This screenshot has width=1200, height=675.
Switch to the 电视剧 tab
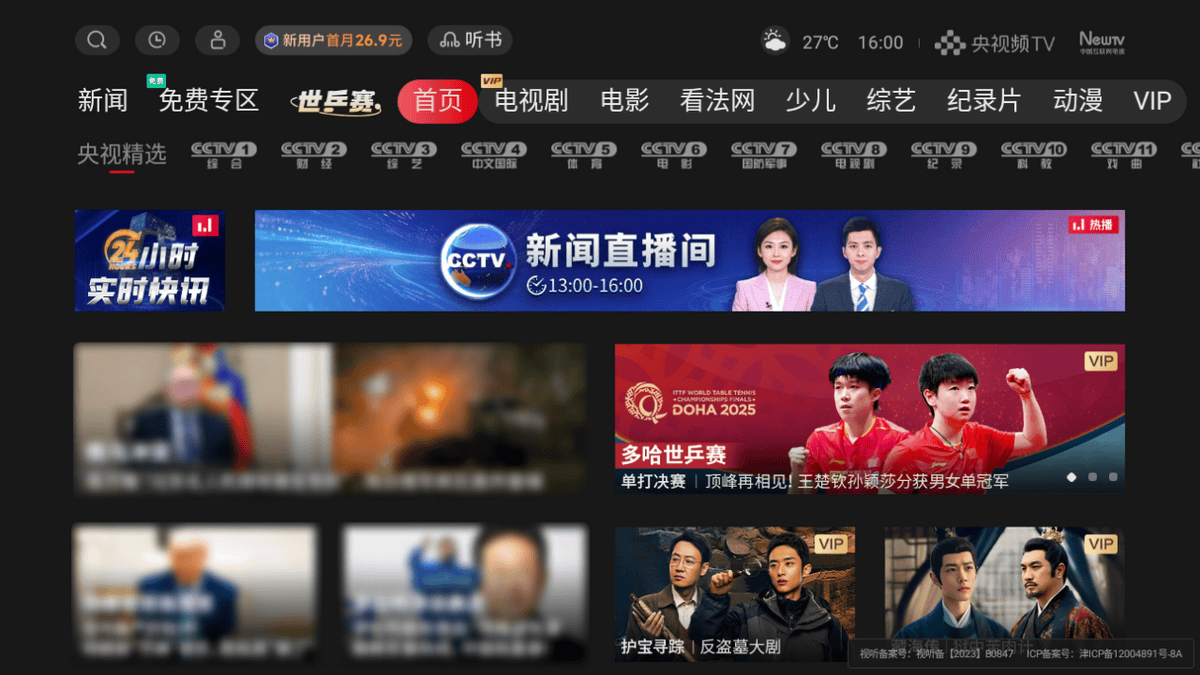[531, 101]
